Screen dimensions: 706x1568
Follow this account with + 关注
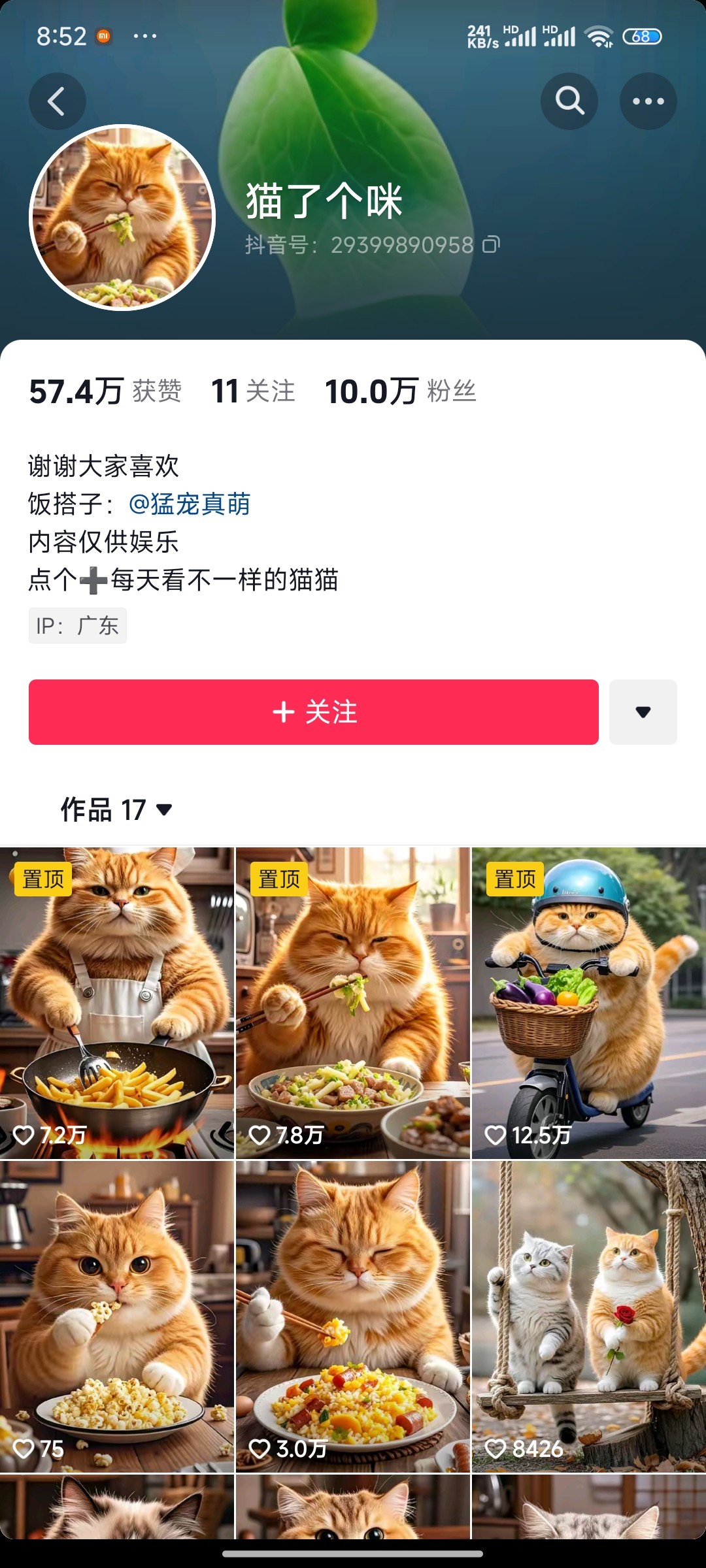[314, 711]
